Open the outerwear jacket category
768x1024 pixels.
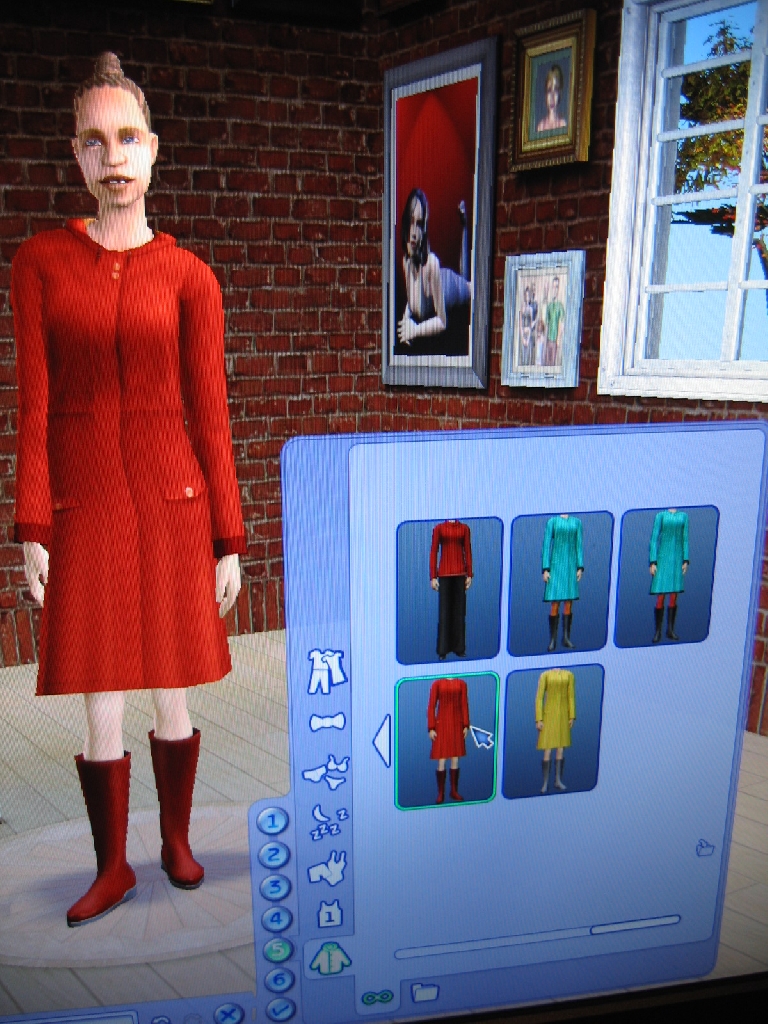point(329,959)
